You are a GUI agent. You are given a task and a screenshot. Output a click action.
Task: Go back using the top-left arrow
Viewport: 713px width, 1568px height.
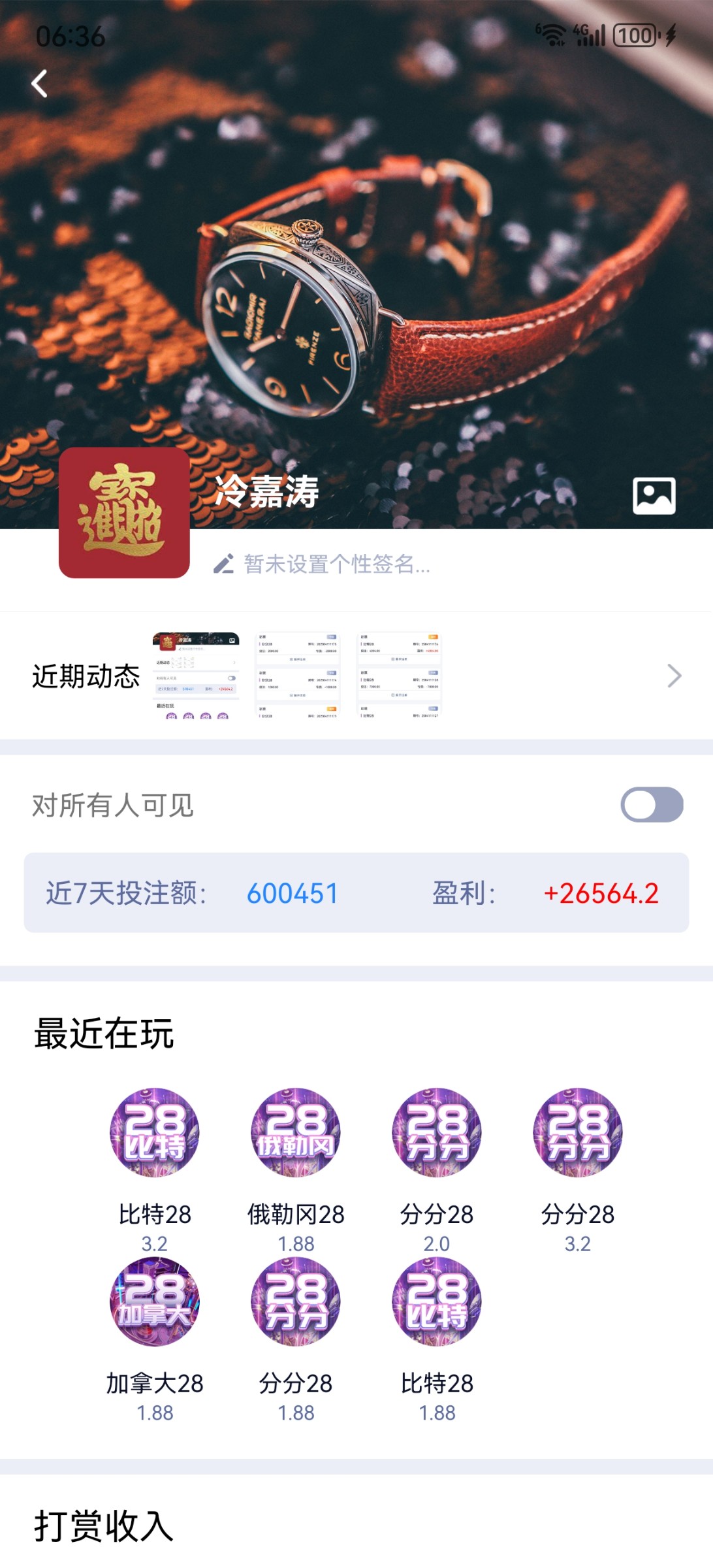pyautogui.click(x=39, y=84)
